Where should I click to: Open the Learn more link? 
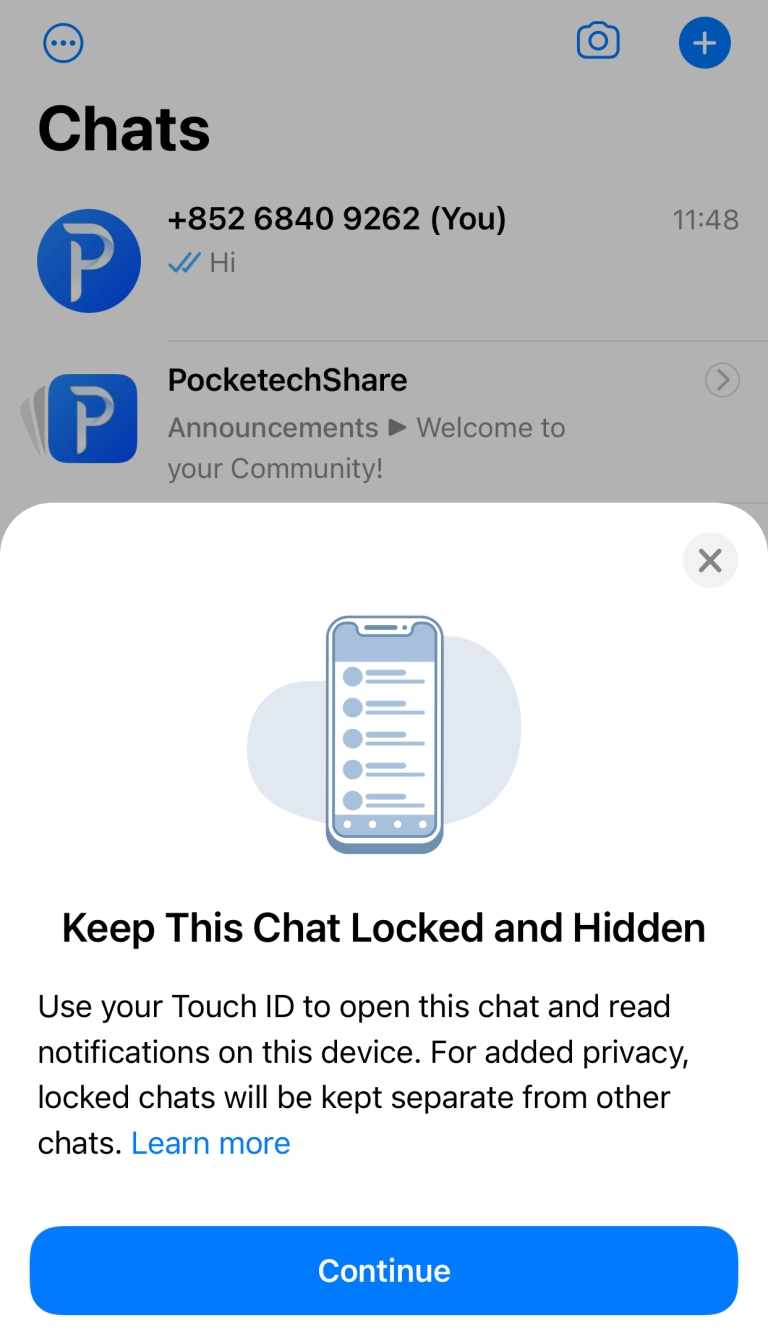pos(211,1143)
